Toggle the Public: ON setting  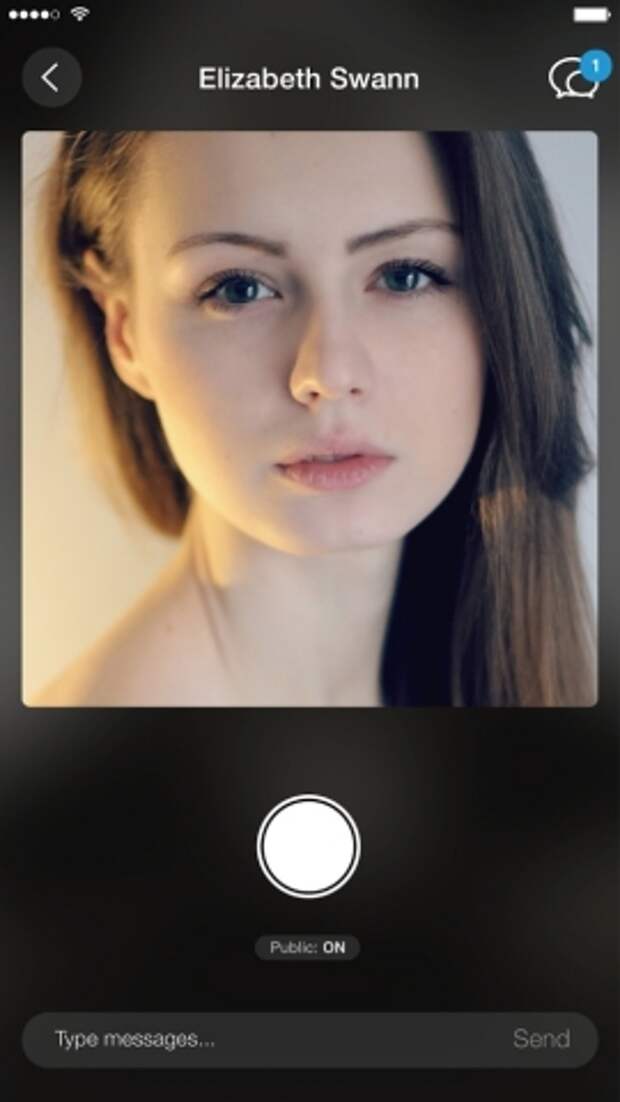click(x=307, y=947)
